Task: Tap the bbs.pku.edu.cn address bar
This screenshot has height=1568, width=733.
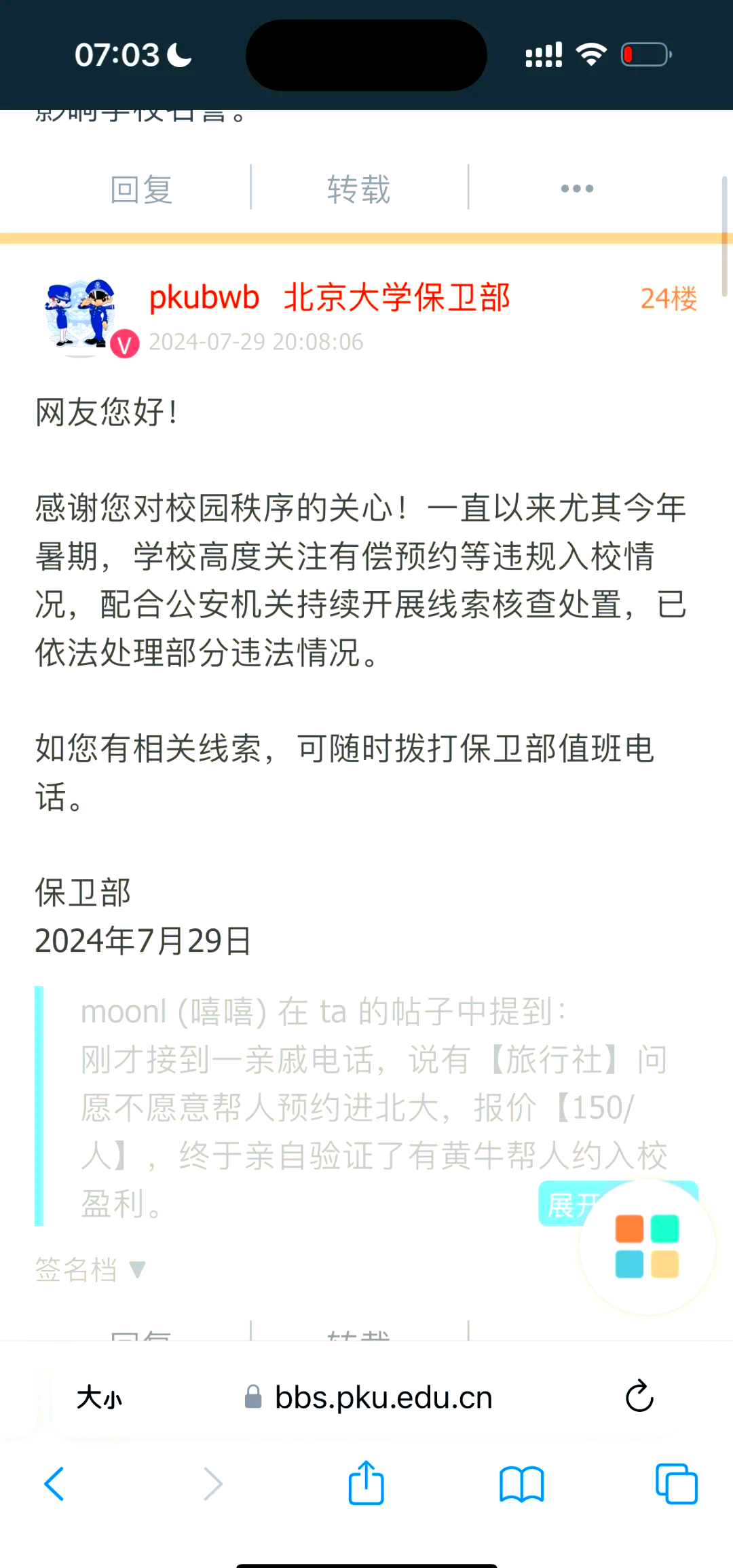Action: pyautogui.click(x=383, y=1398)
